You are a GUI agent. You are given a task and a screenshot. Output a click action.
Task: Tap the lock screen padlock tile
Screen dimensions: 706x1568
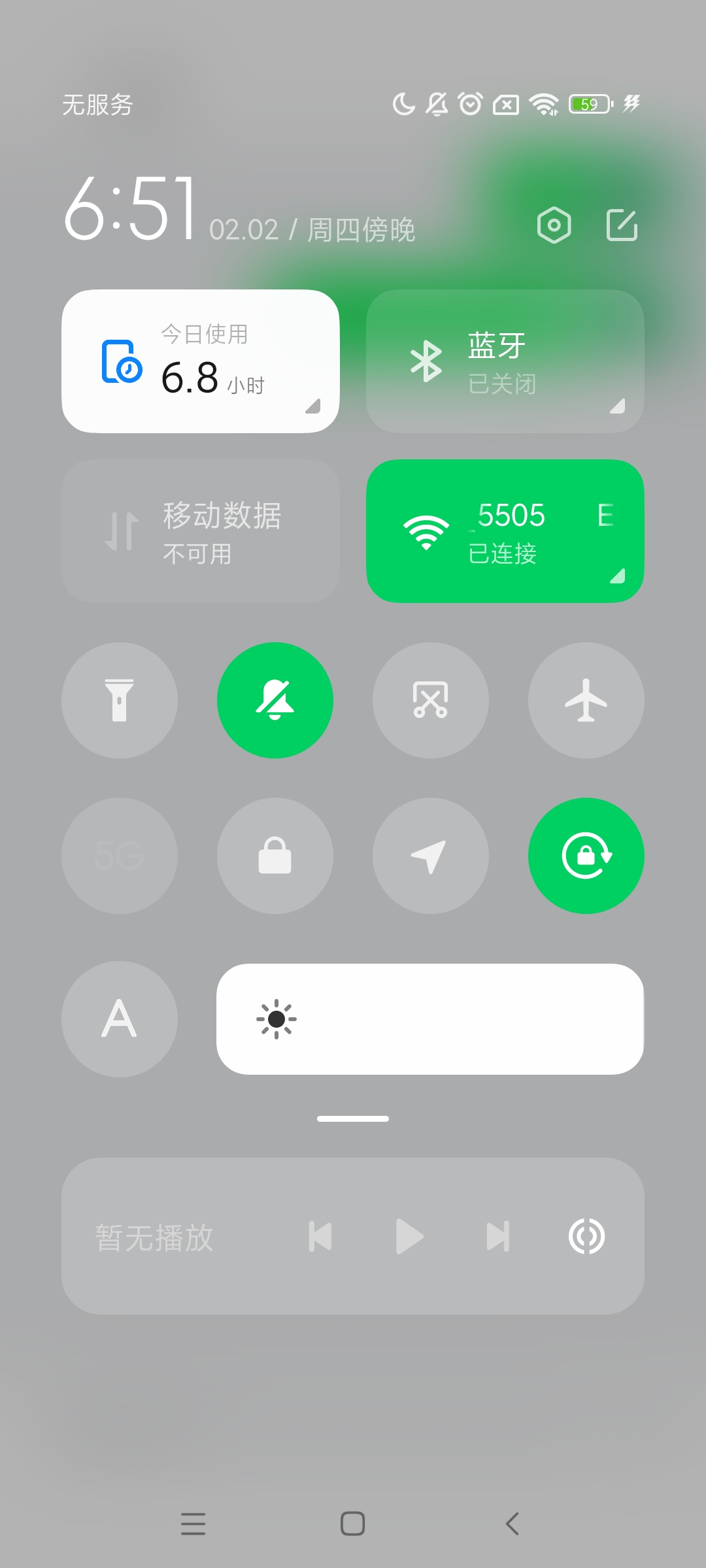275,856
